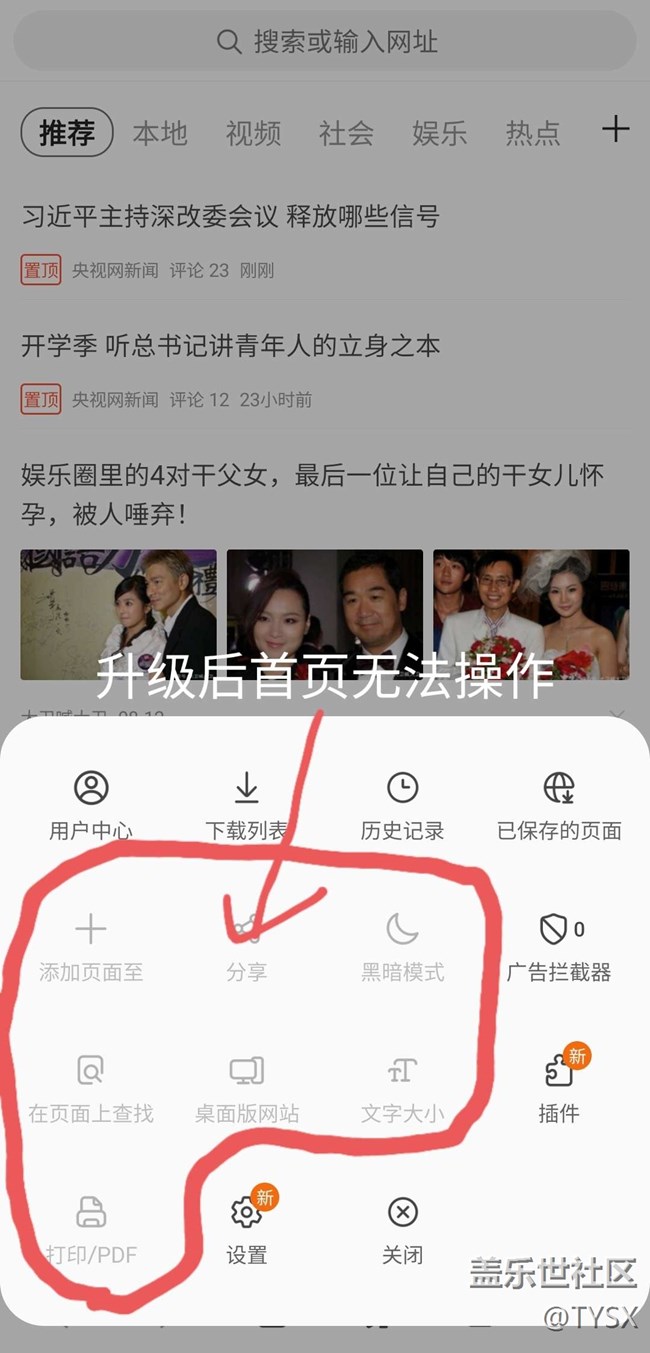Switch to the 热点 tab
This screenshot has width=650, height=1353.
click(x=532, y=133)
